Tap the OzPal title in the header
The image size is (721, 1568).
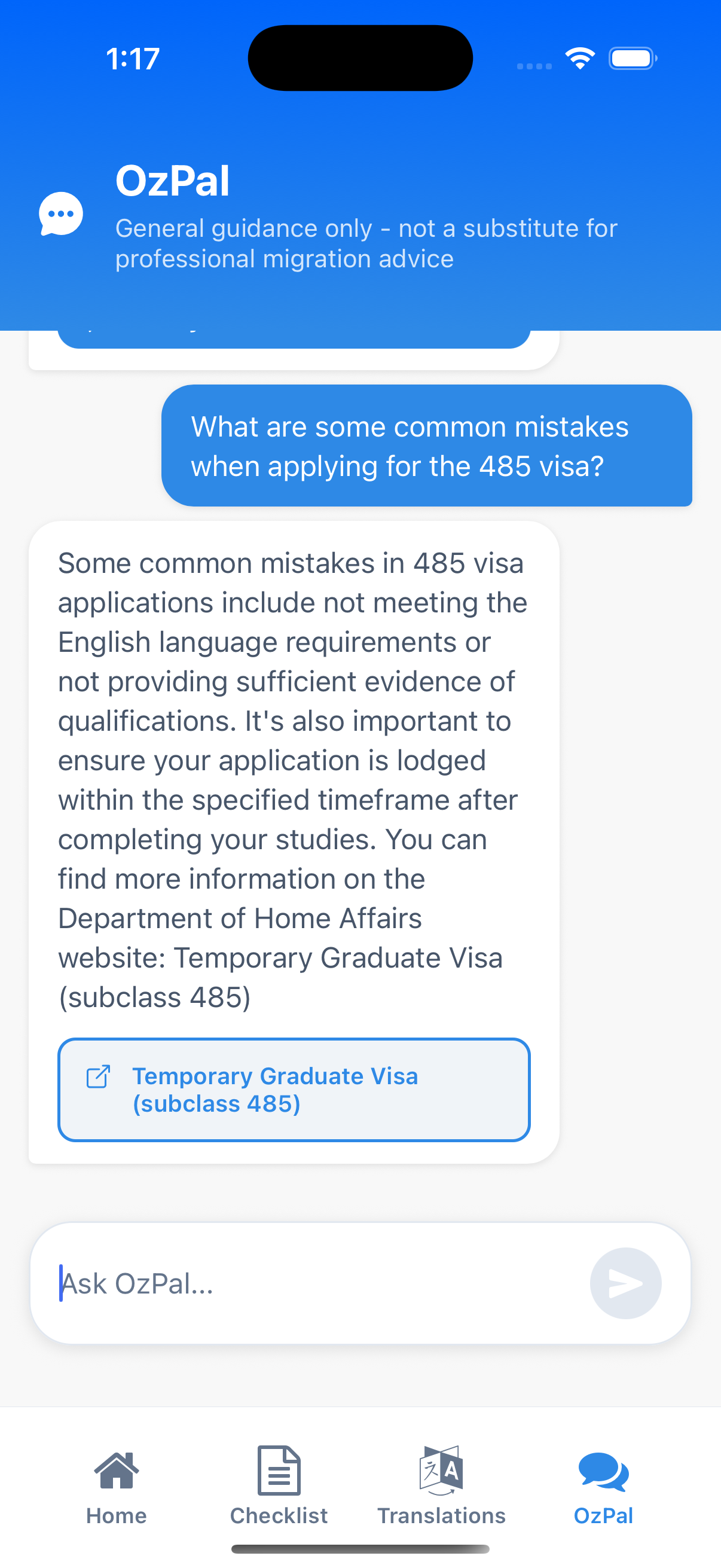click(172, 181)
